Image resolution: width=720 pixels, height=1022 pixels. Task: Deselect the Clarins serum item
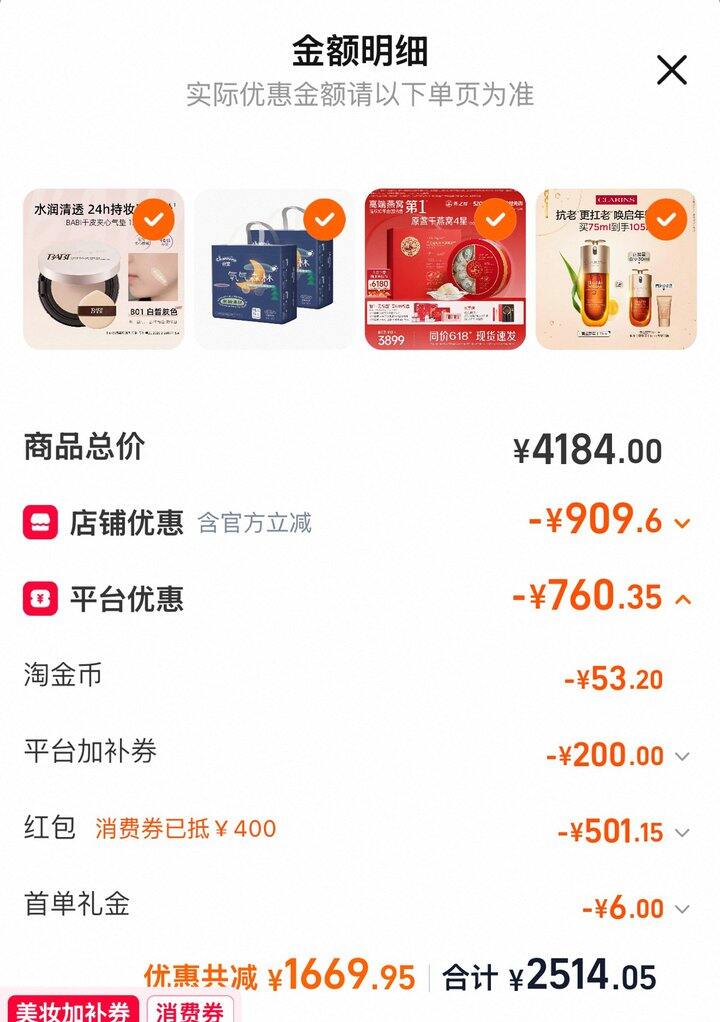(x=666, y=220)
